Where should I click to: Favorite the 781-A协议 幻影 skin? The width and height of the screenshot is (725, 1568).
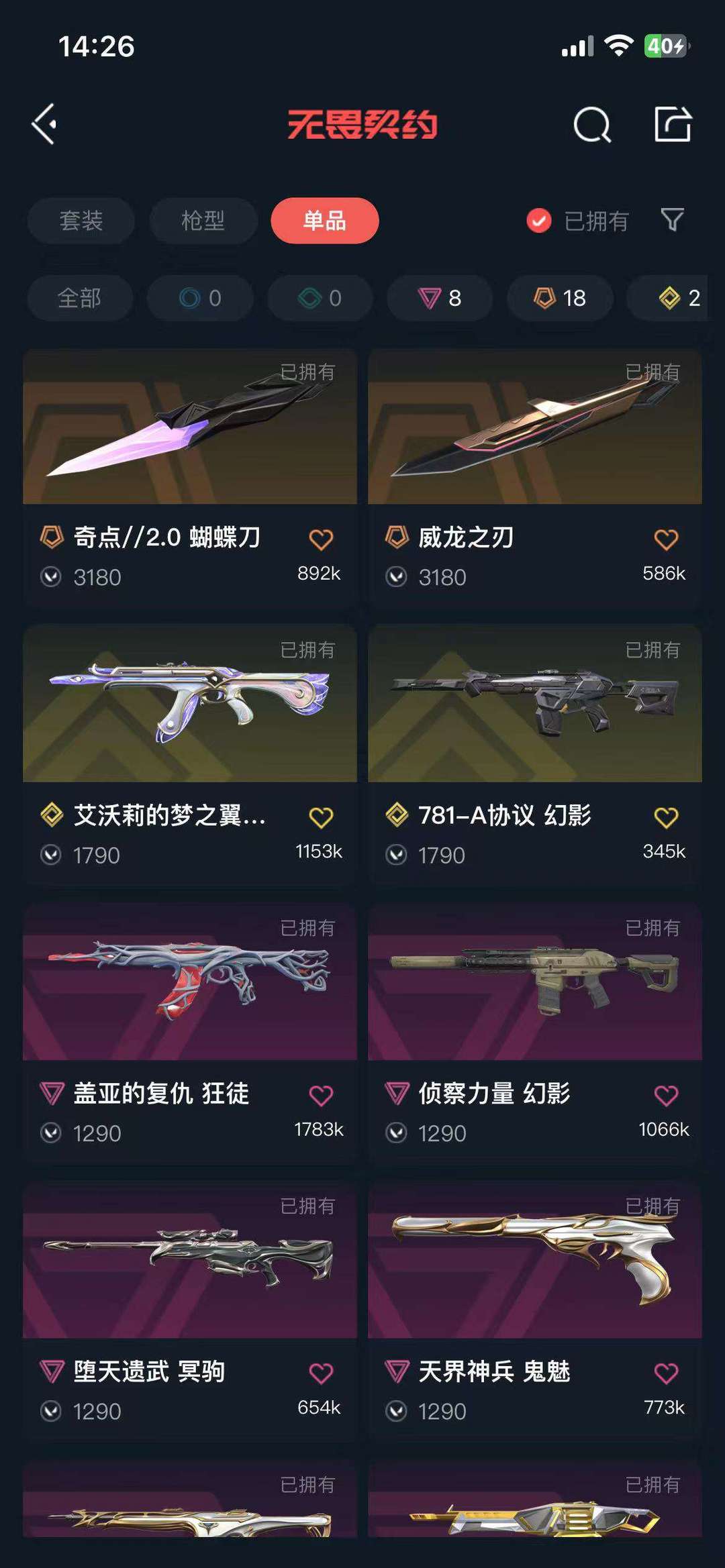coord(666,817)
